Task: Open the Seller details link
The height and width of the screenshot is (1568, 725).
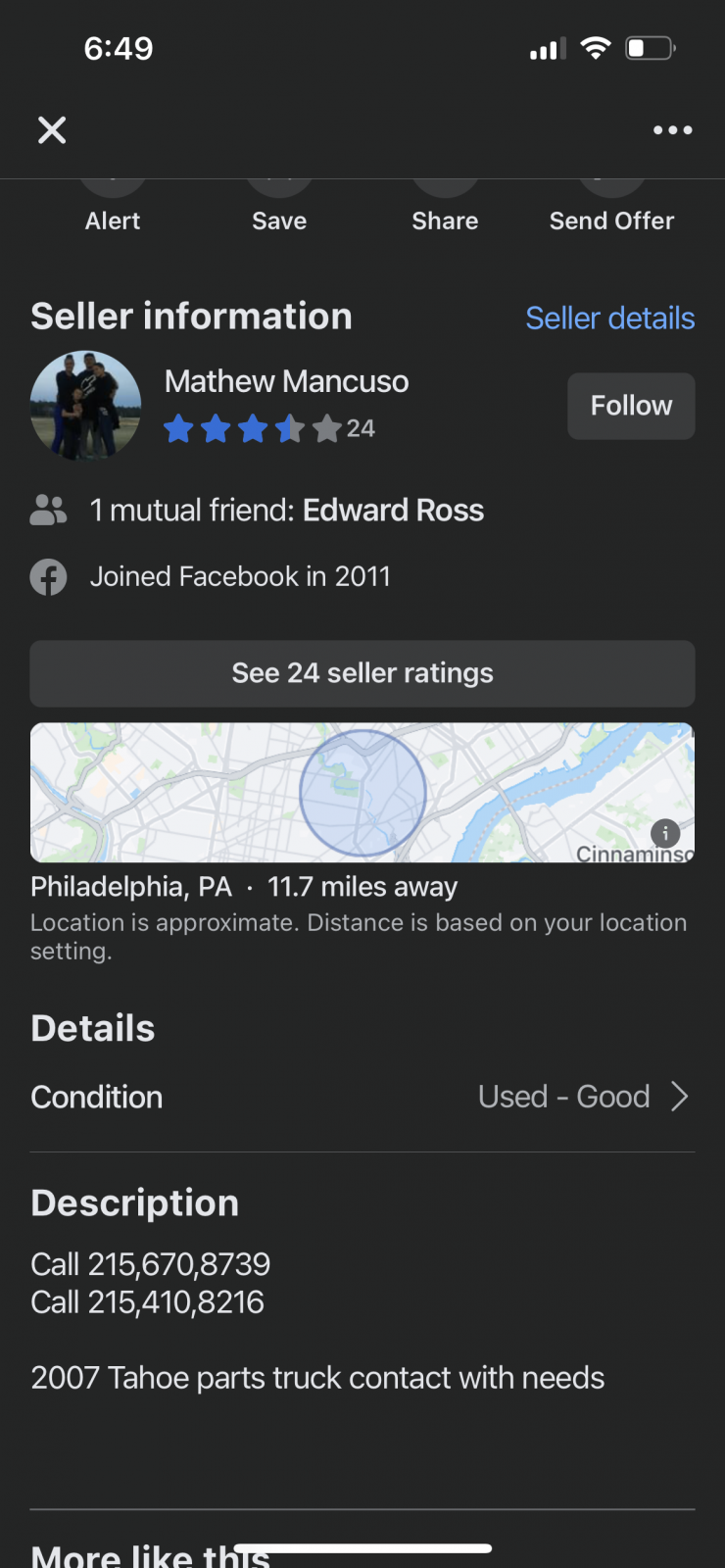Action: (610, 318)
